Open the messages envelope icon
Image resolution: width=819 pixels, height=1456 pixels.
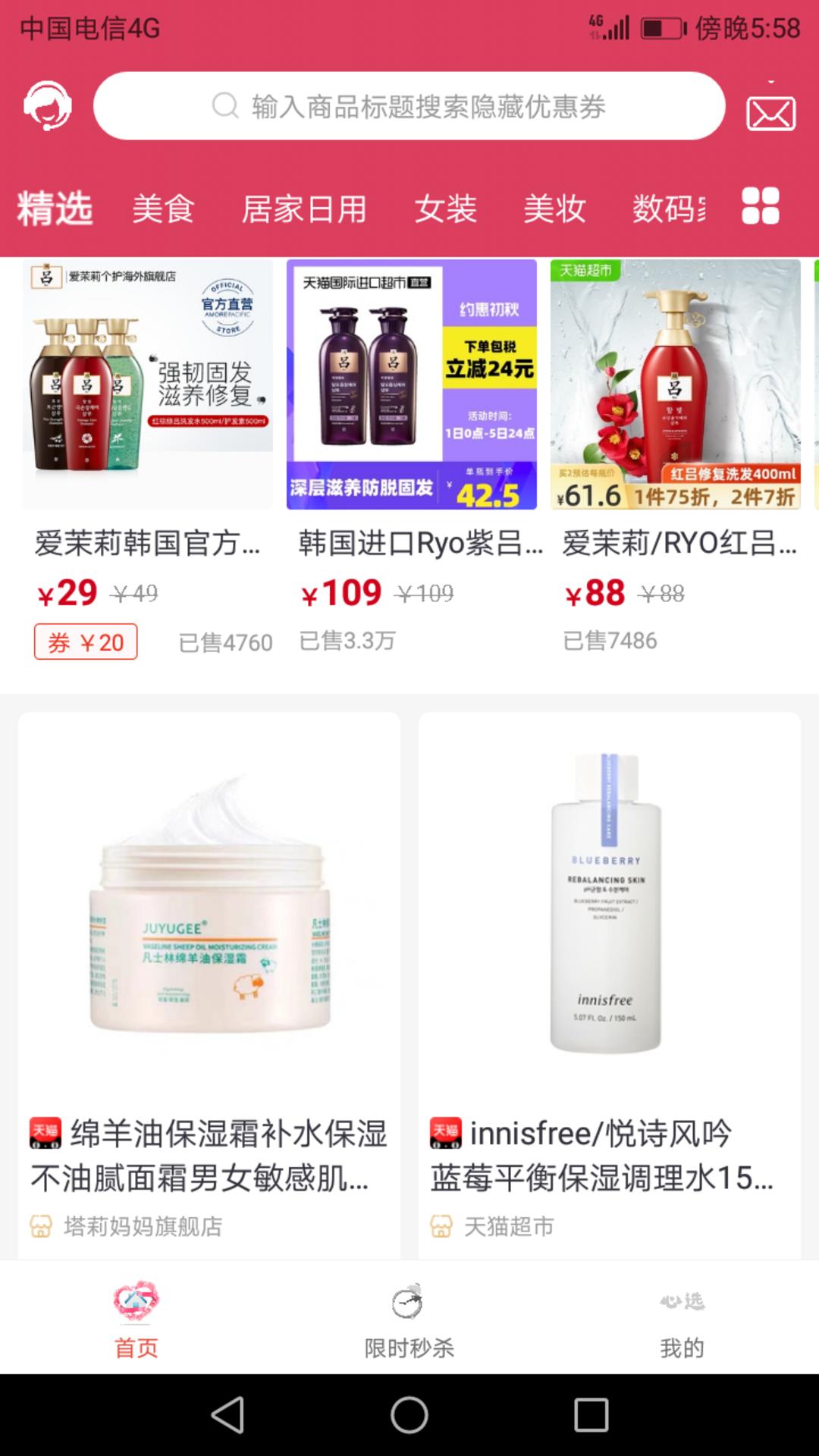tap(770, 112)
